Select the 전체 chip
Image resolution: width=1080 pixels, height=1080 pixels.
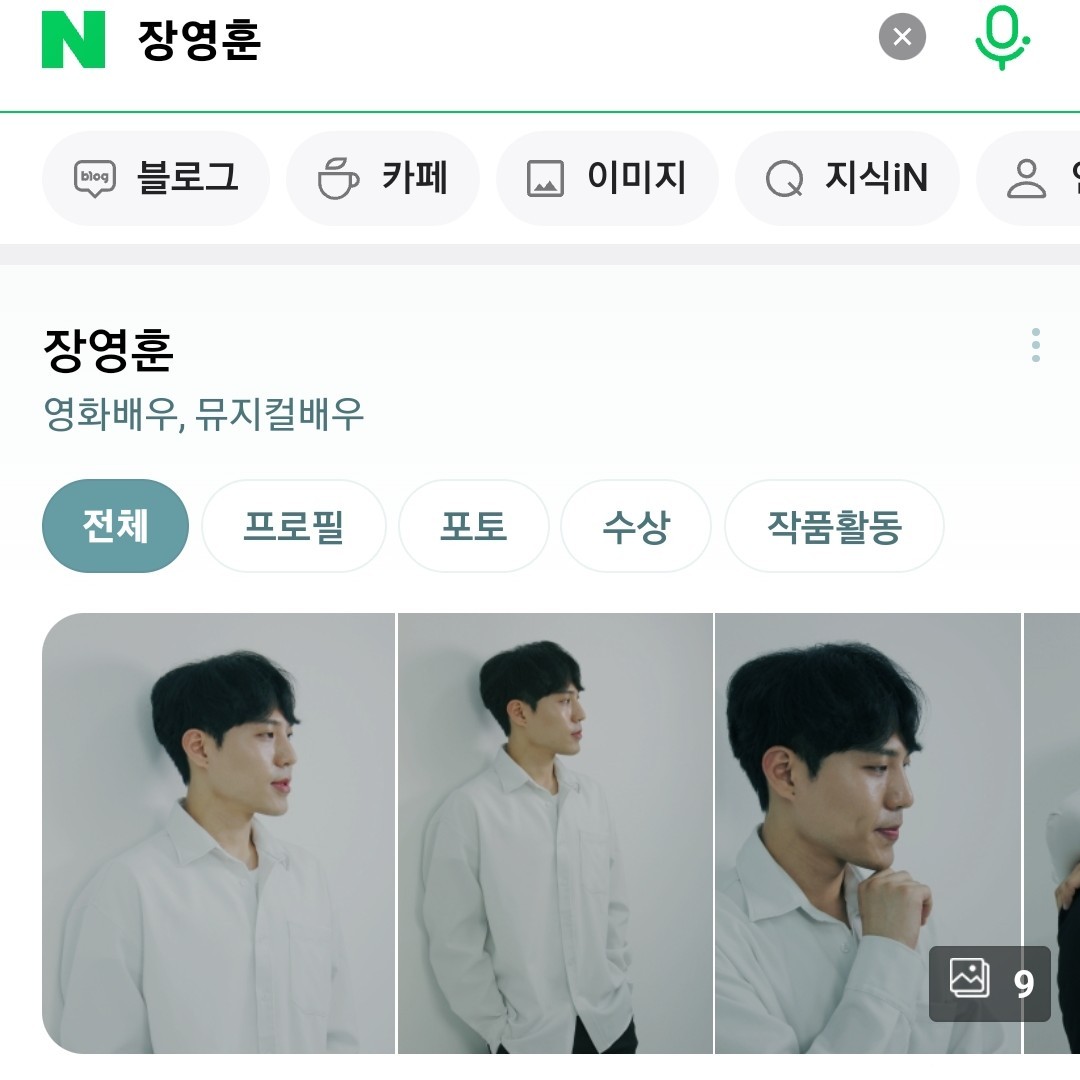tap(115, 526)
